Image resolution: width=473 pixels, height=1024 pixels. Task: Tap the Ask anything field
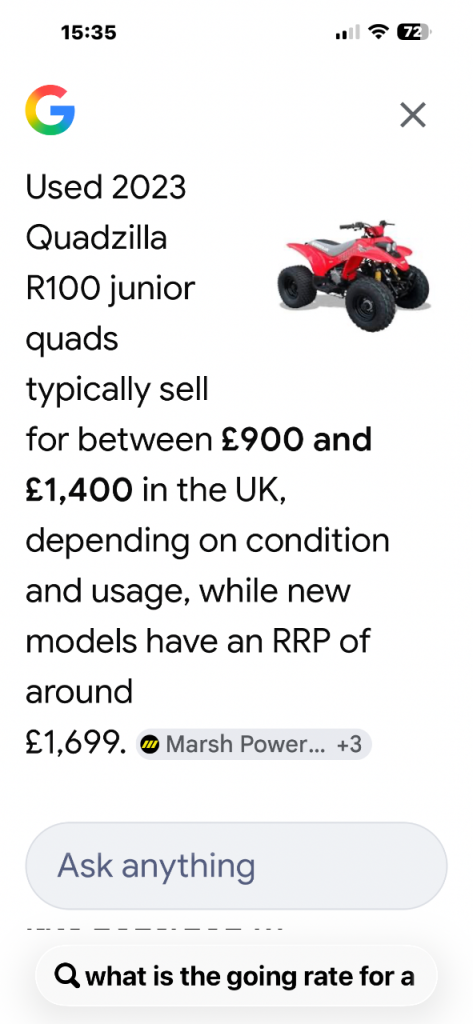pos(236,865)
